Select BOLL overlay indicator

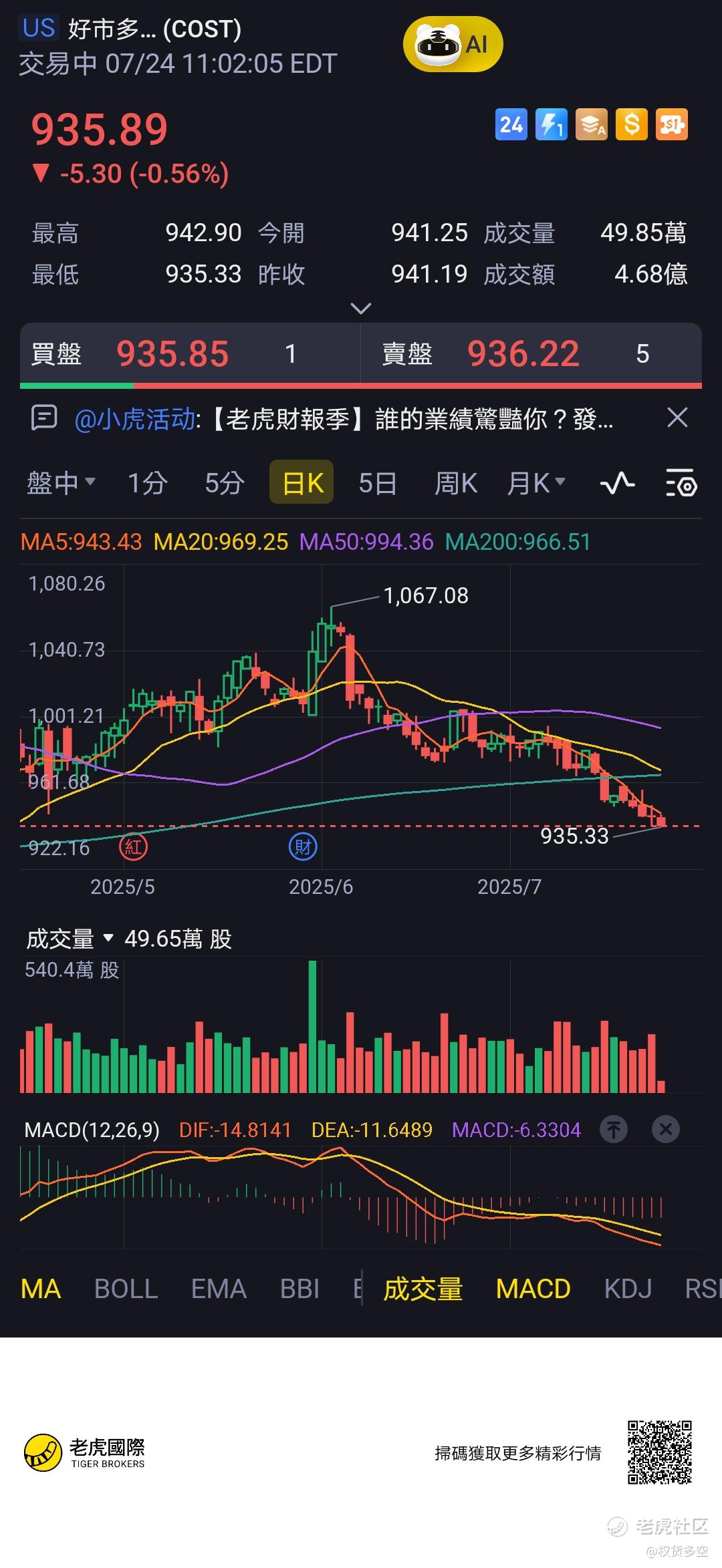(126, 1289)
